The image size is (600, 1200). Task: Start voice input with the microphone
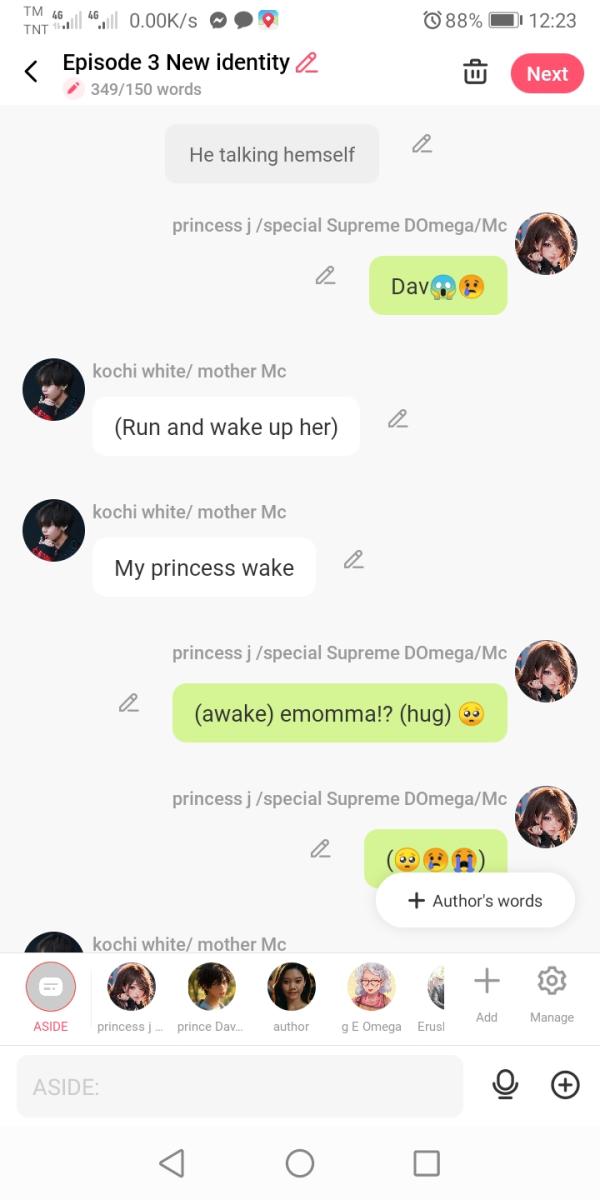pos(506,1085)
